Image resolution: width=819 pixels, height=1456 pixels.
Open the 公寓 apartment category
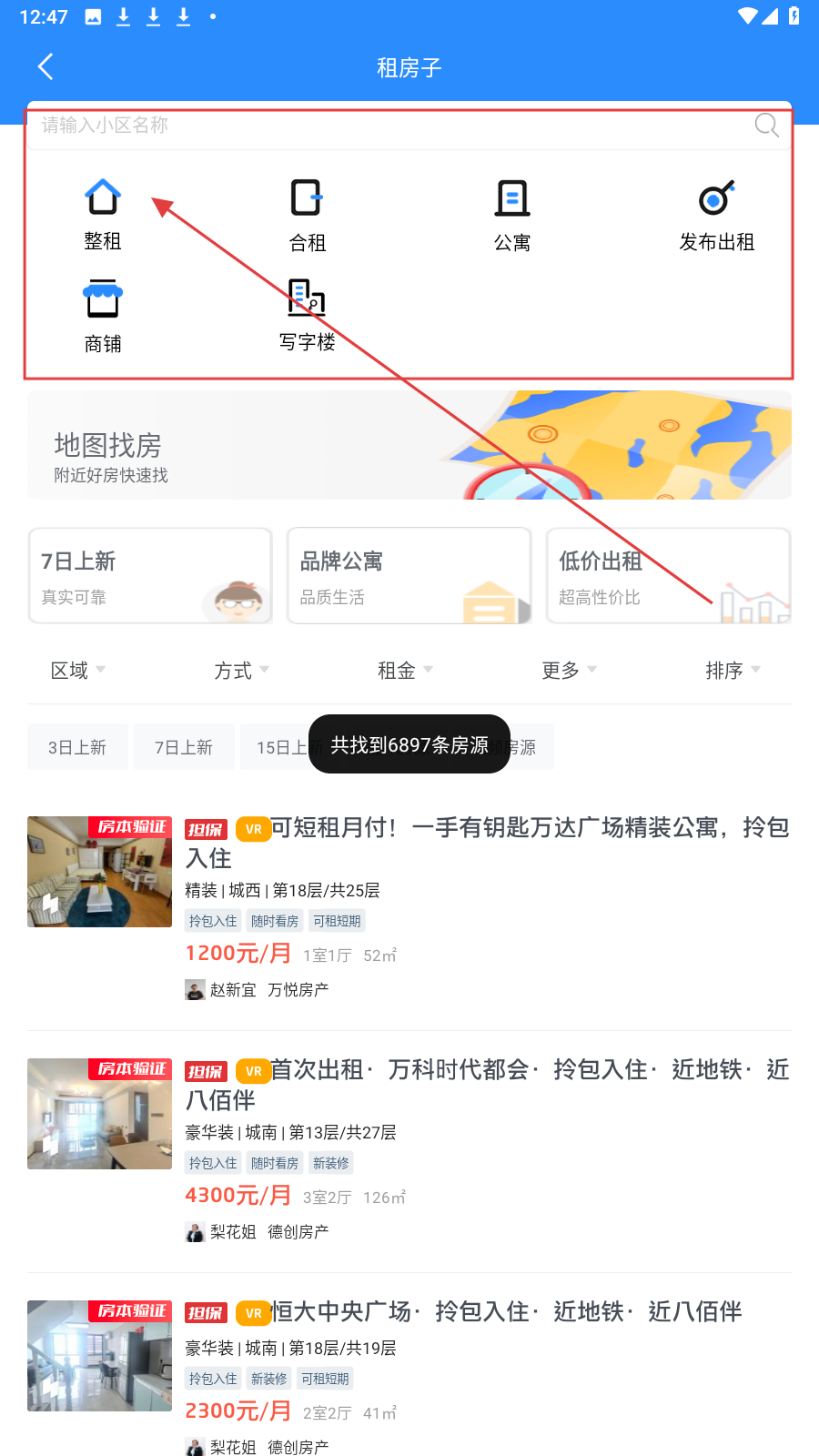click(512, 216)
